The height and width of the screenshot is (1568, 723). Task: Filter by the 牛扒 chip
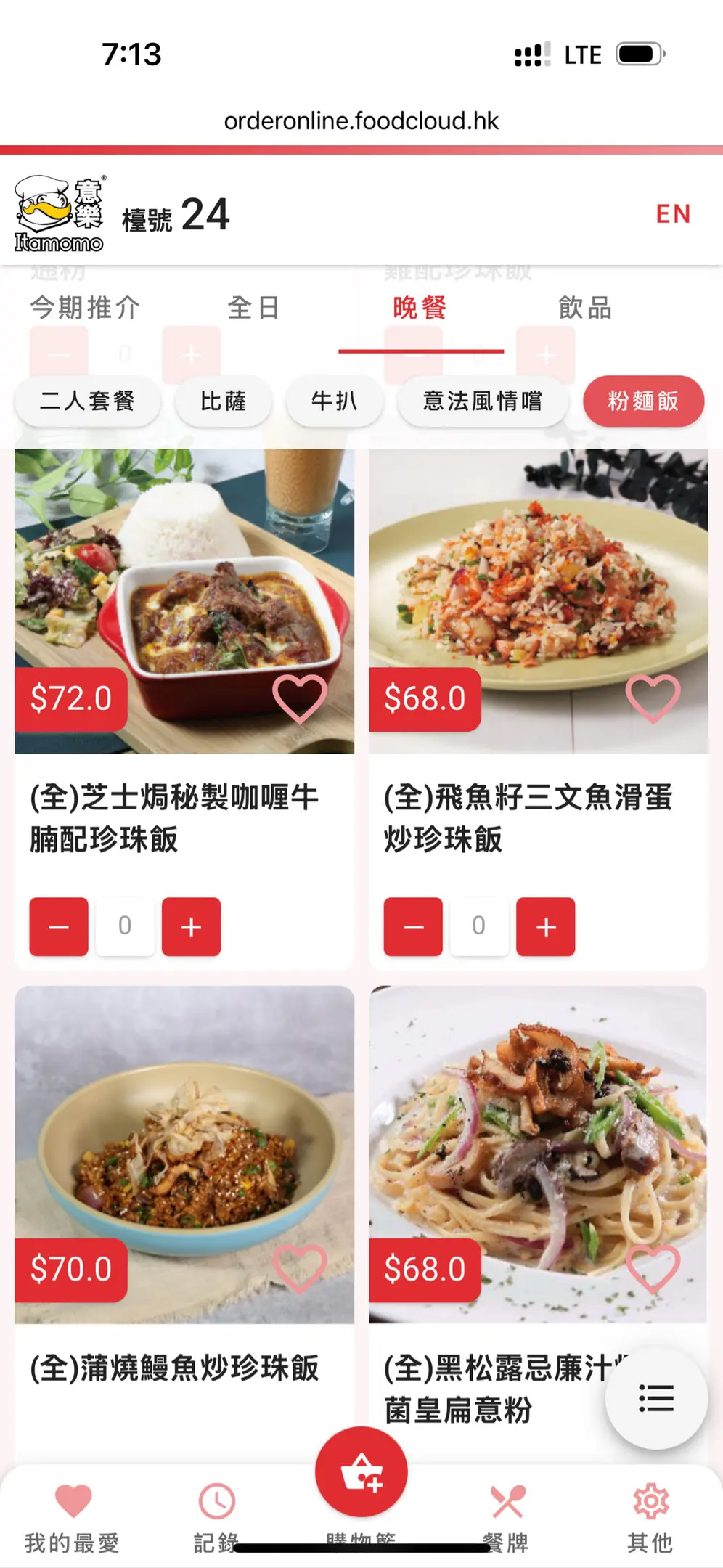click(x=334, y=401)
